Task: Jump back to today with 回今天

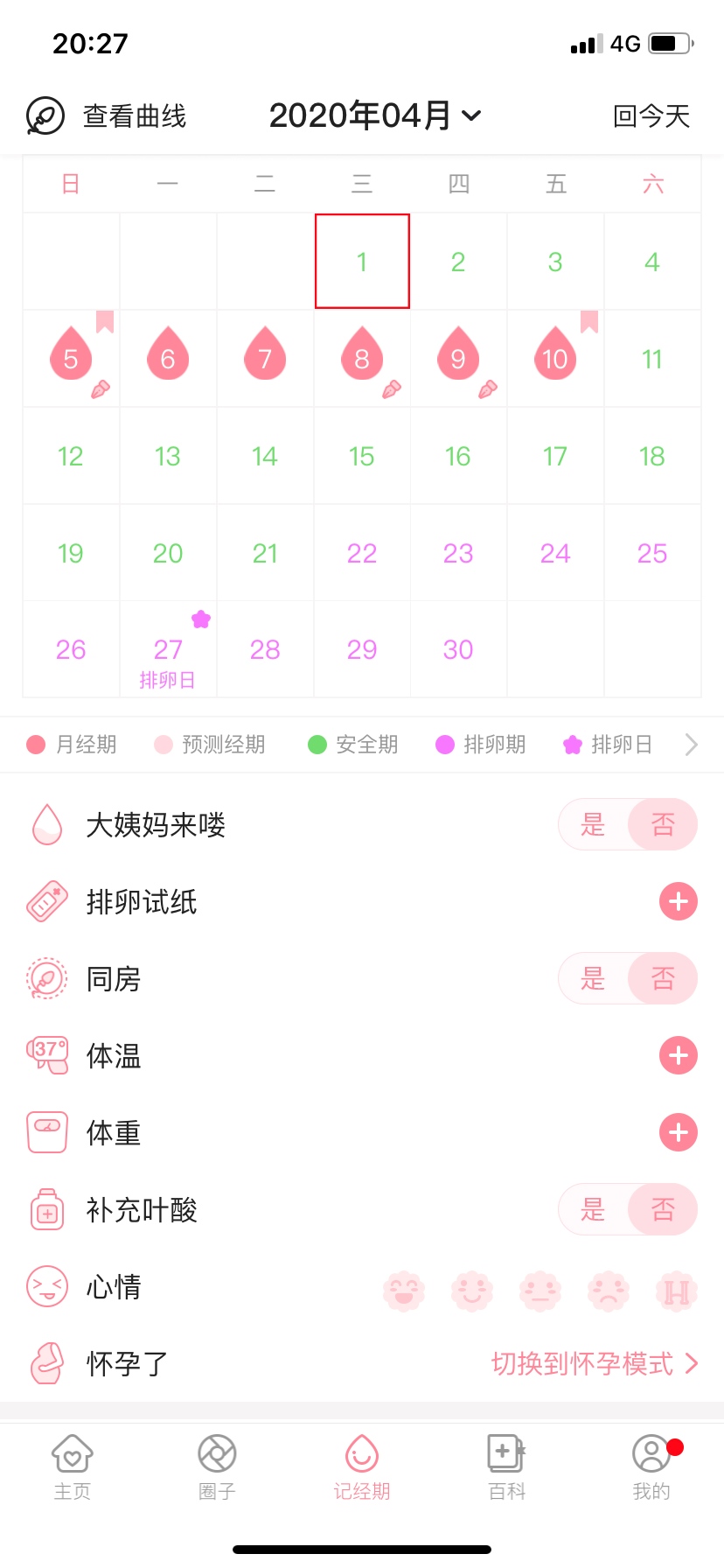Action: [x=651, y=116]
